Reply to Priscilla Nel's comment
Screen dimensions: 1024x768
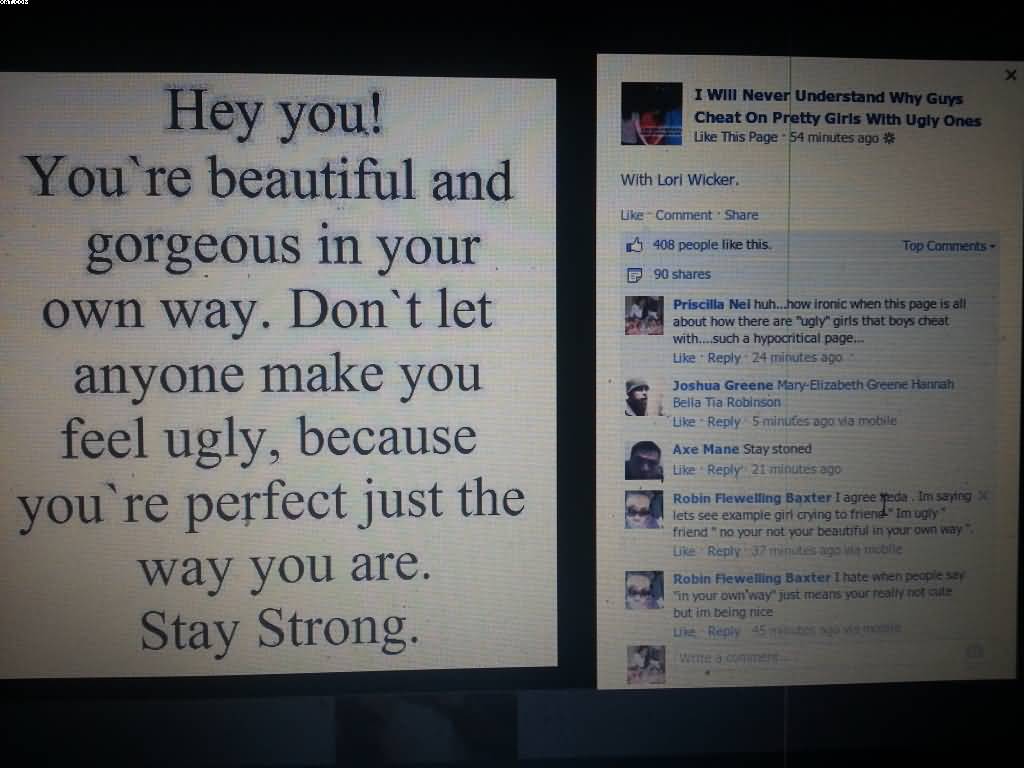(724, 358)
